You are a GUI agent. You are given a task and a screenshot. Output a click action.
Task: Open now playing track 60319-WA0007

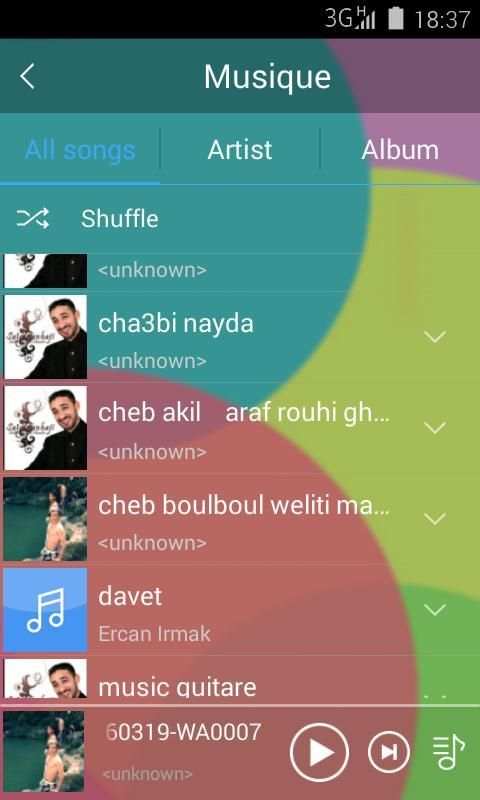coord(143,753)
